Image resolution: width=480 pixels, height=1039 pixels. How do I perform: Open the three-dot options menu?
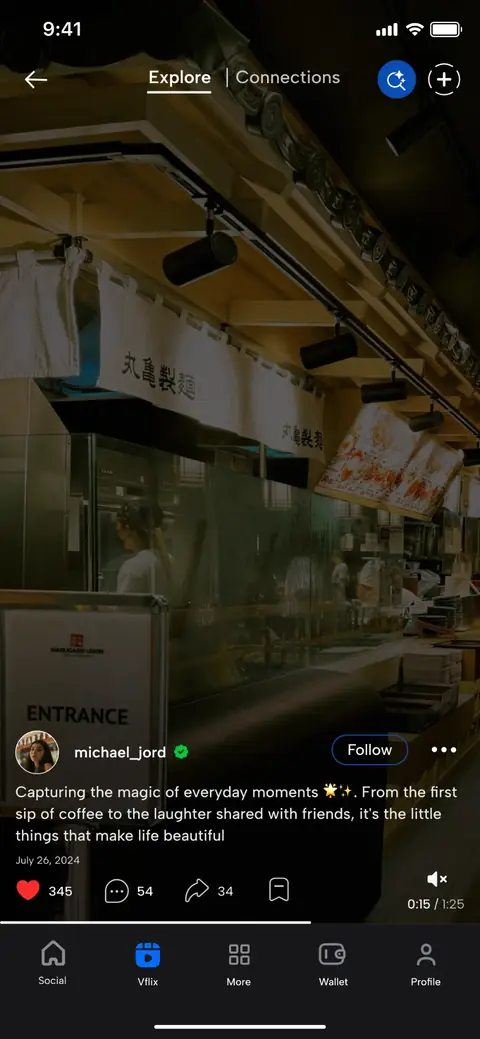444,750
